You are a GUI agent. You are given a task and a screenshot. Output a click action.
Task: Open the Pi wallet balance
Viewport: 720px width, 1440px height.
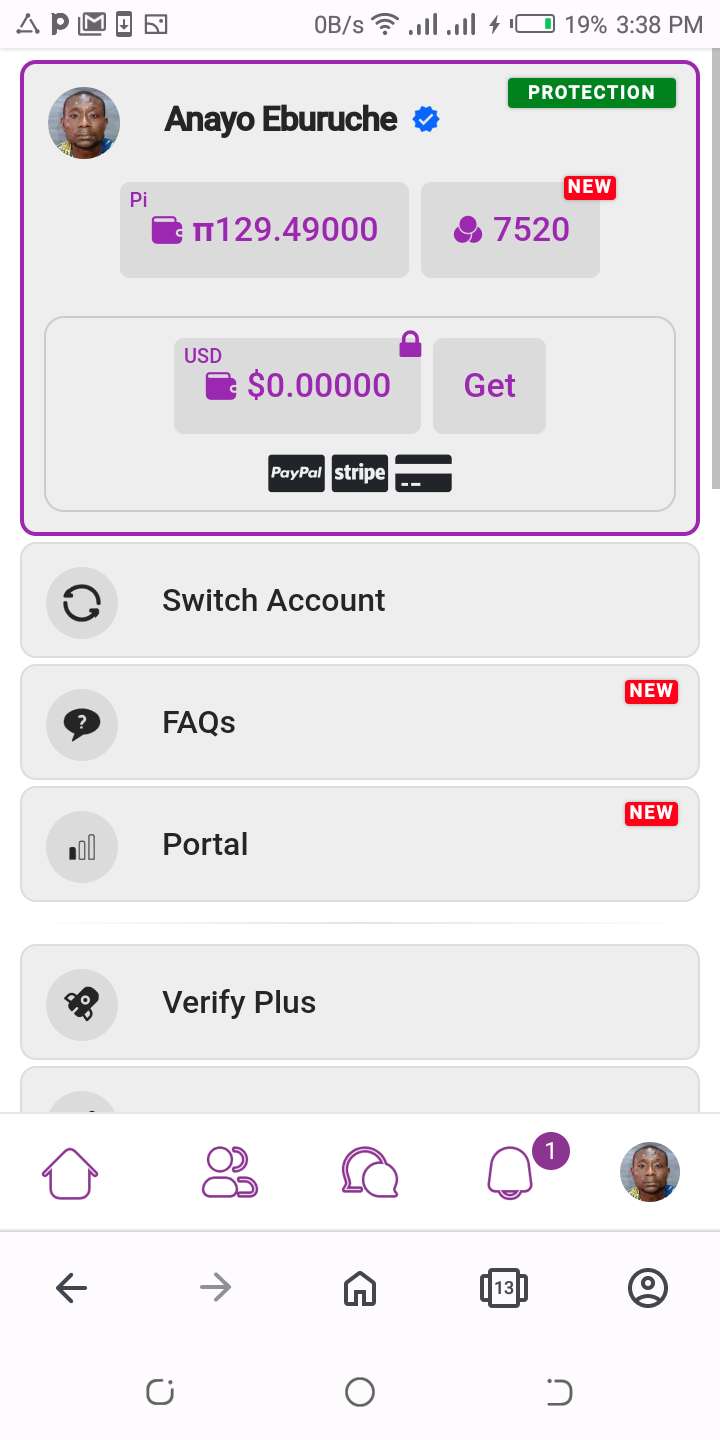(x=264, y=230)
